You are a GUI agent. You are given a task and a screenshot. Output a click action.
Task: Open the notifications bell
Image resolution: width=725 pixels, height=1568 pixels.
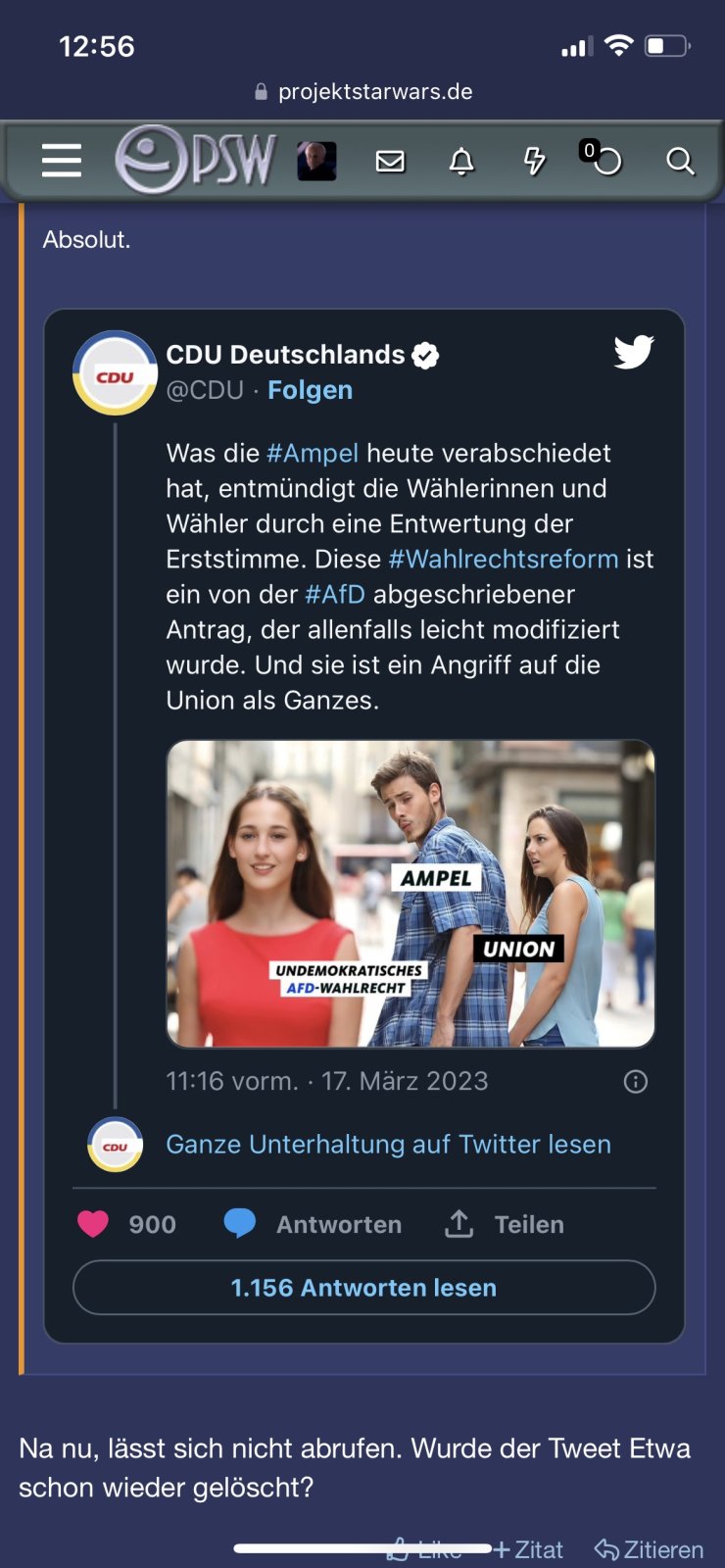tap(461, 161)
